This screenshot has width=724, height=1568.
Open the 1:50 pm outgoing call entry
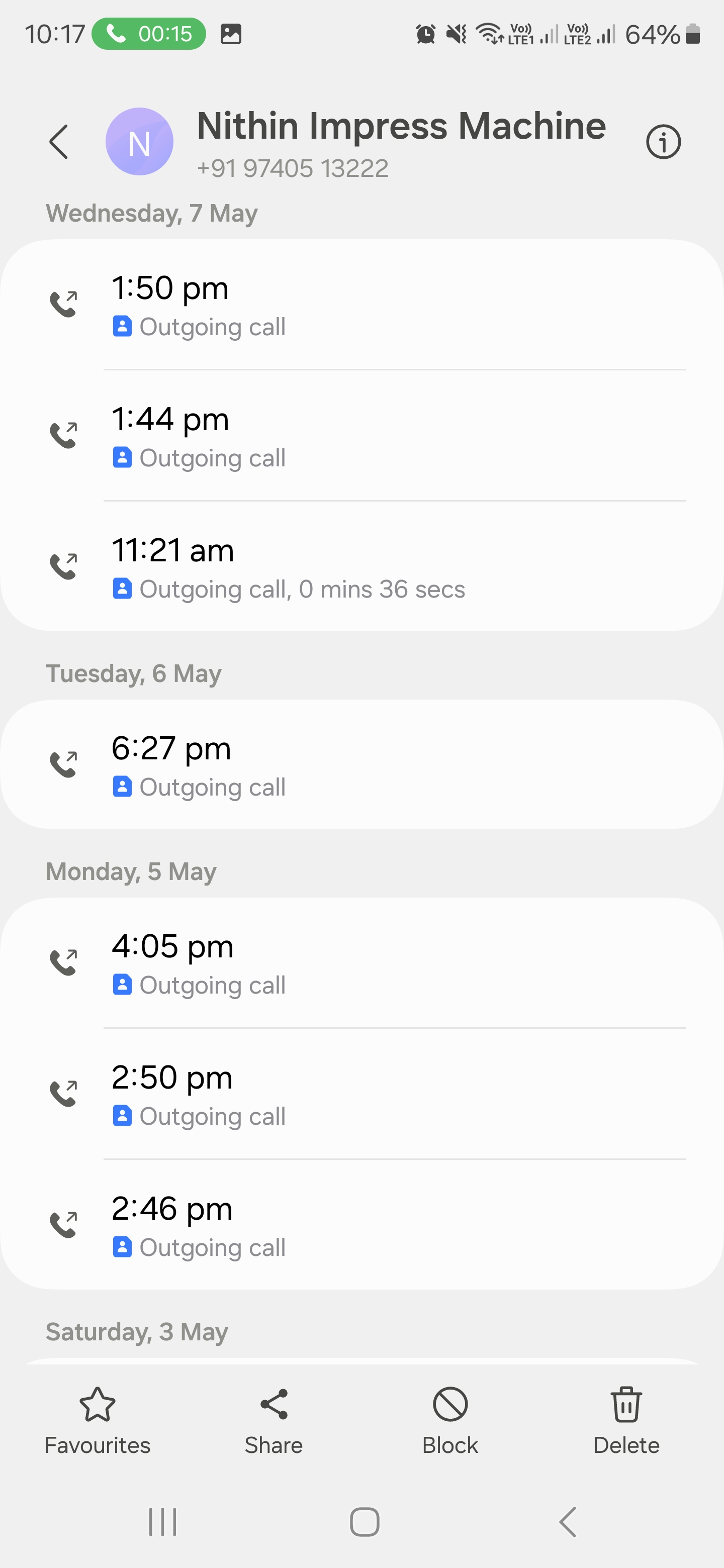pos(361,305)
